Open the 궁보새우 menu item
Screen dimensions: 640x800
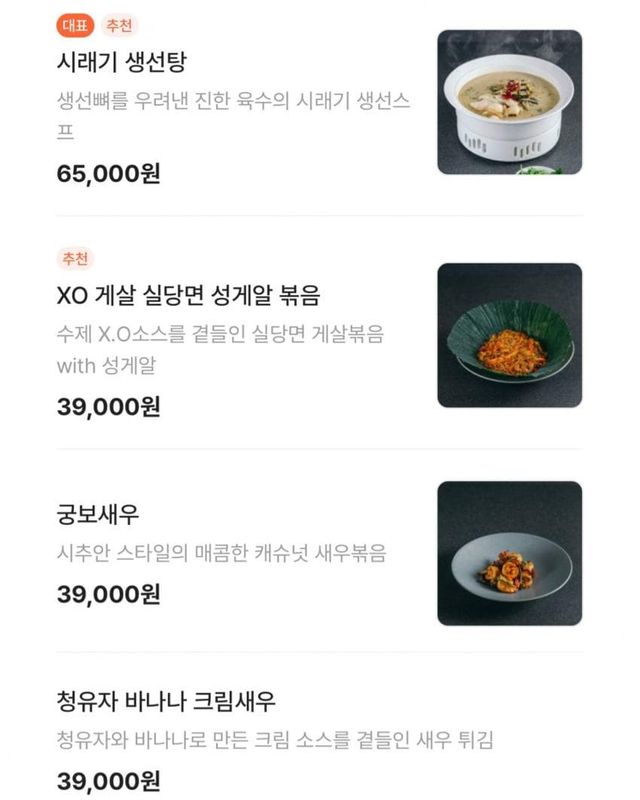(98, 514)
